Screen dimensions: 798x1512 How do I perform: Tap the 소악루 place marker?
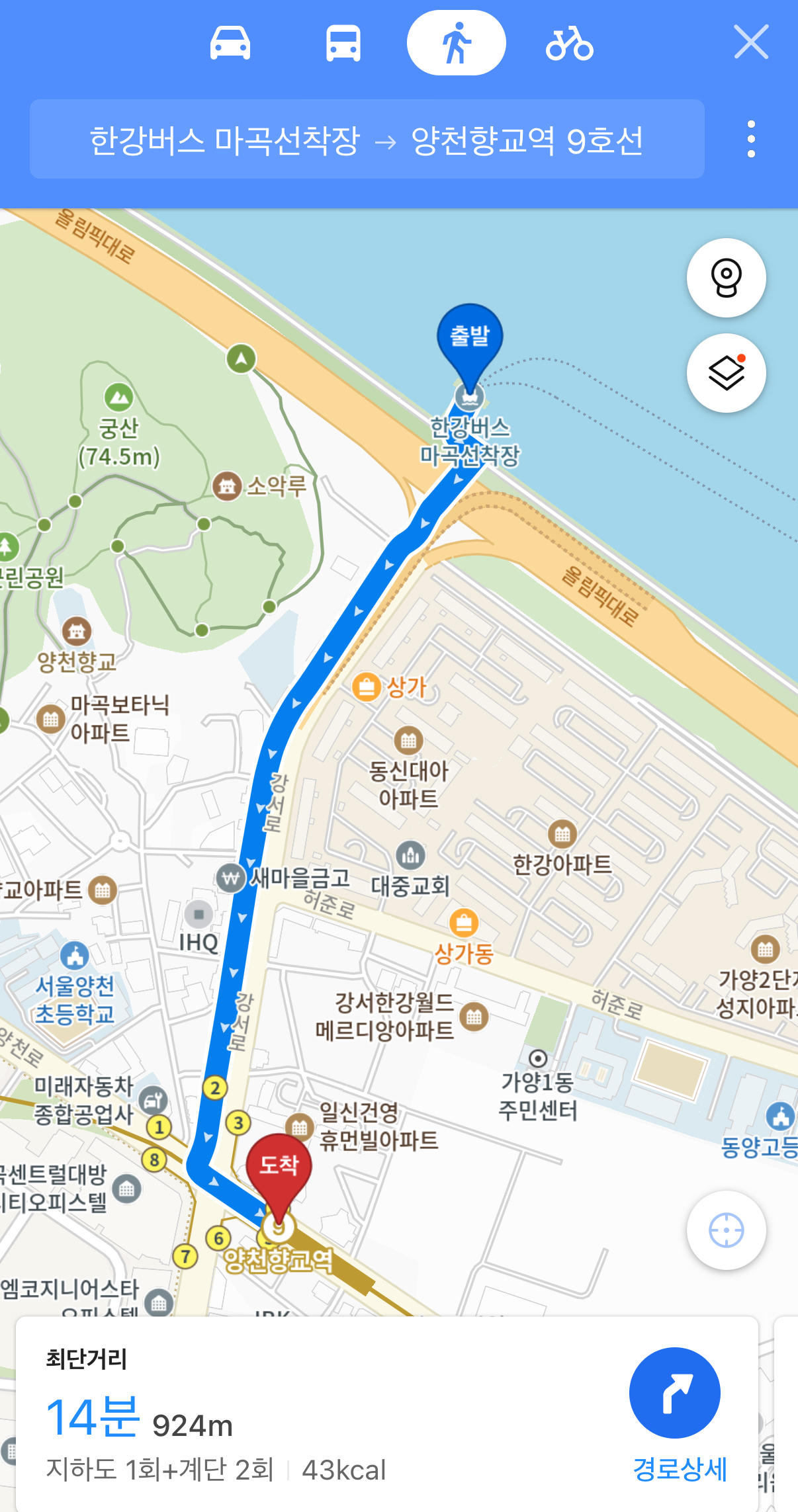(227, 486)
